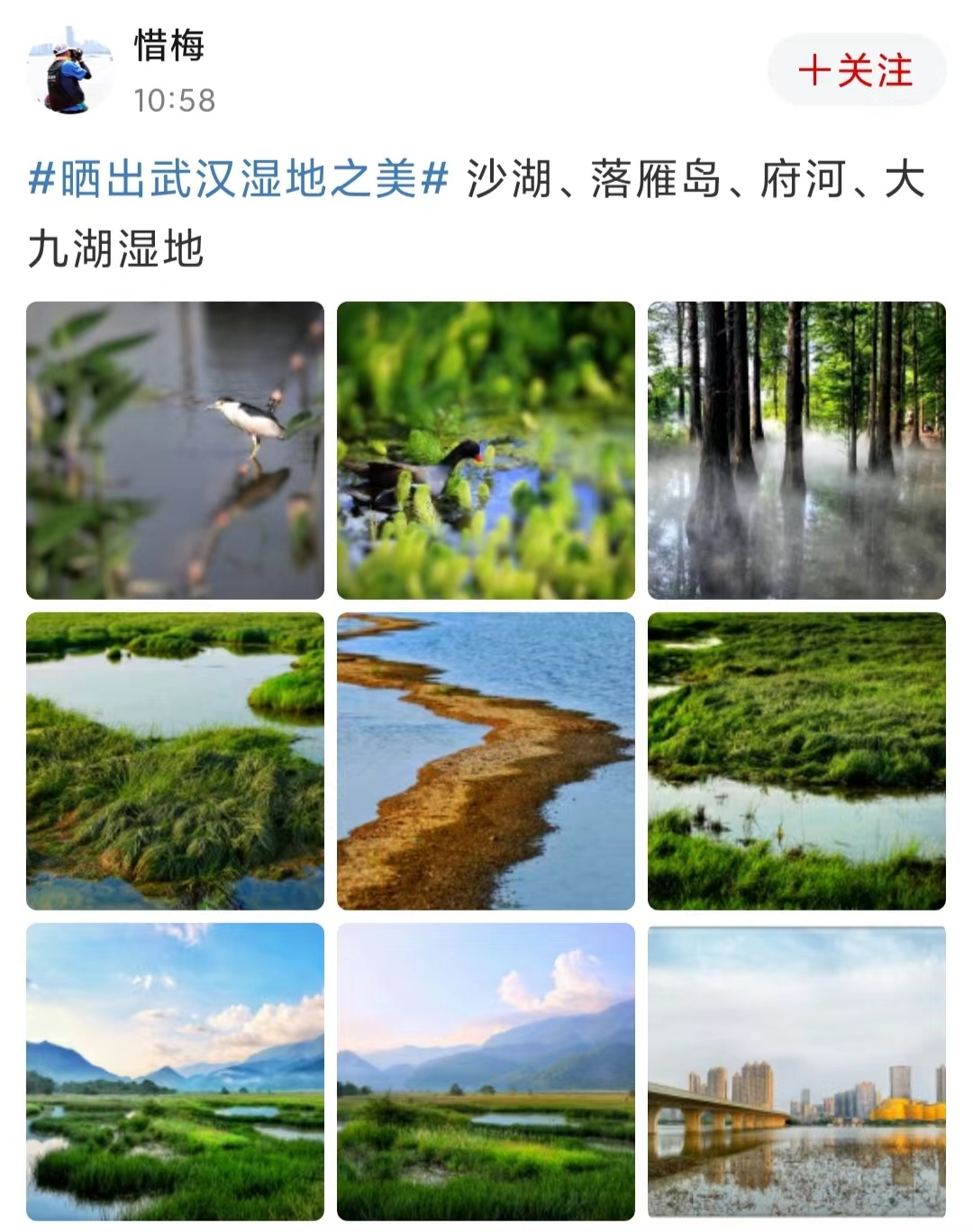
Task: Open the green marsh with narrow stream photo
Action: (796, 761)
